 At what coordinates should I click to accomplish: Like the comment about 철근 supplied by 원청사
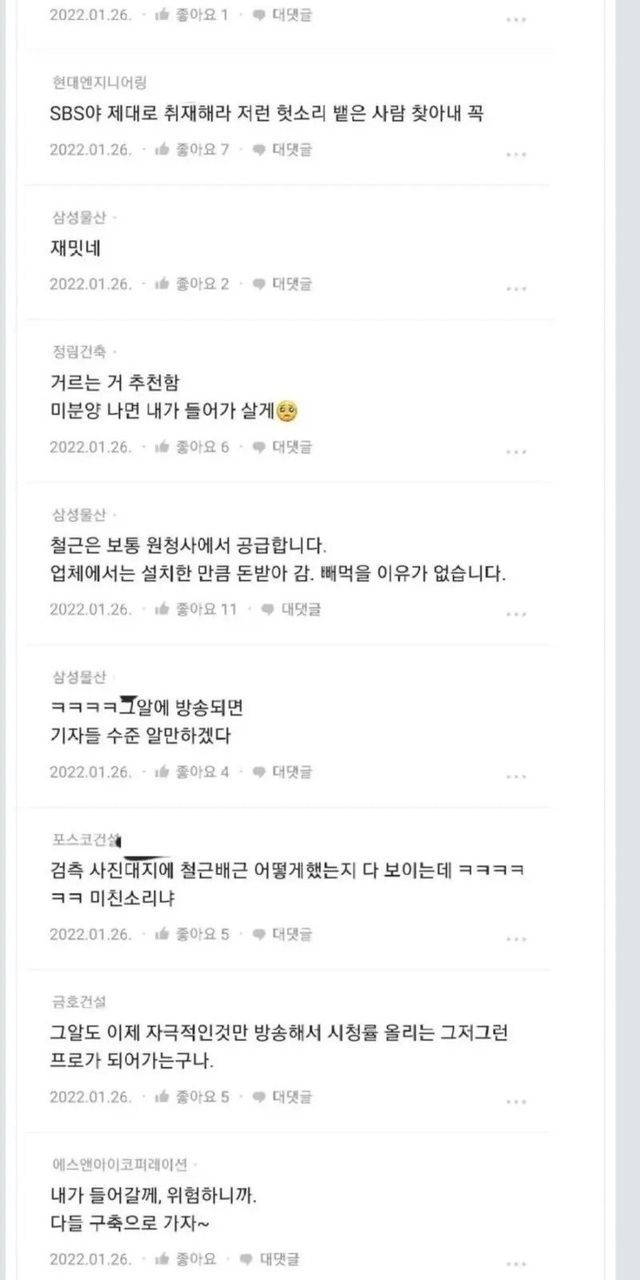196,608
